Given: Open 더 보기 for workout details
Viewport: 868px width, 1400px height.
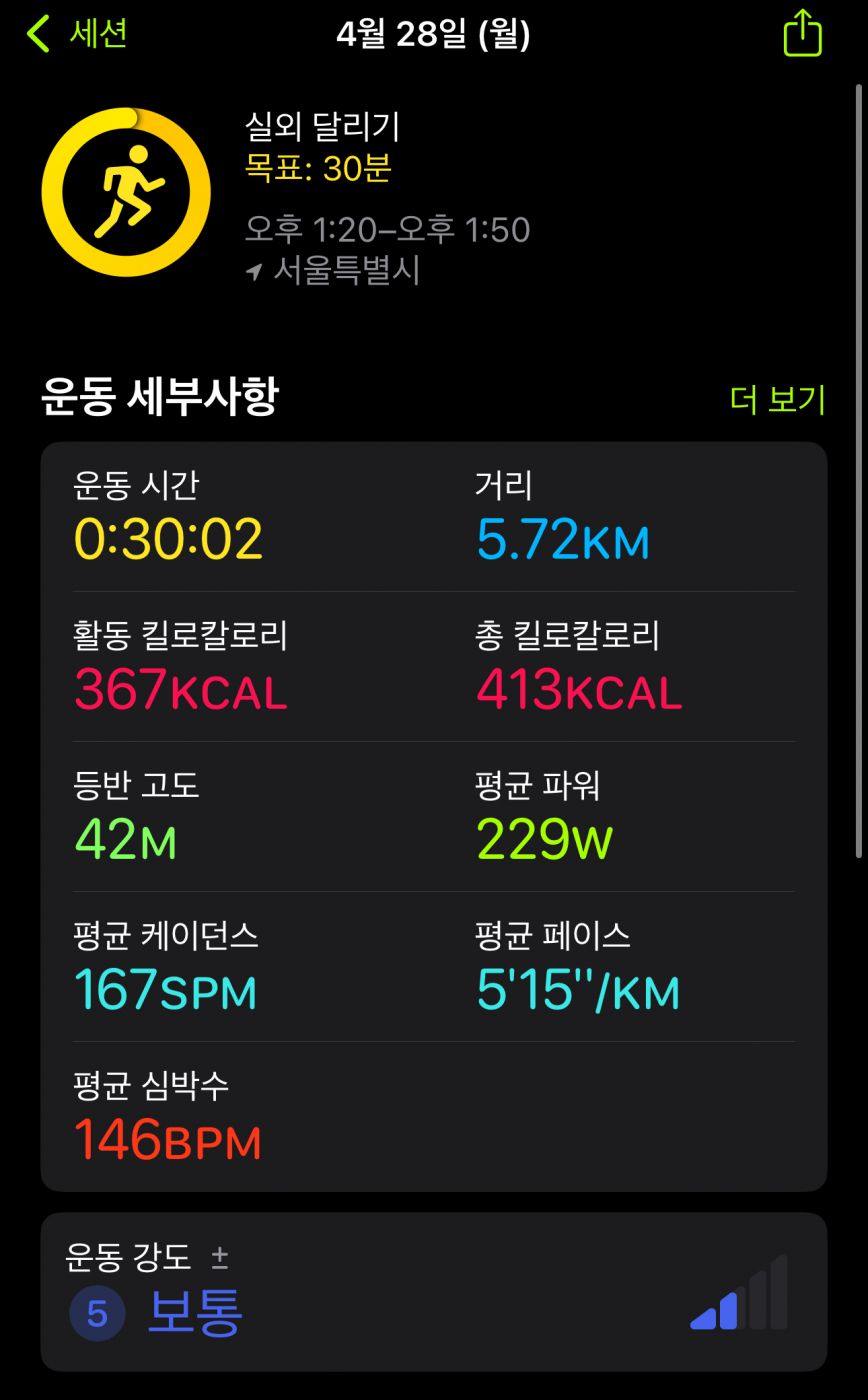Looking at the screenshot, I should coord(777,399).
